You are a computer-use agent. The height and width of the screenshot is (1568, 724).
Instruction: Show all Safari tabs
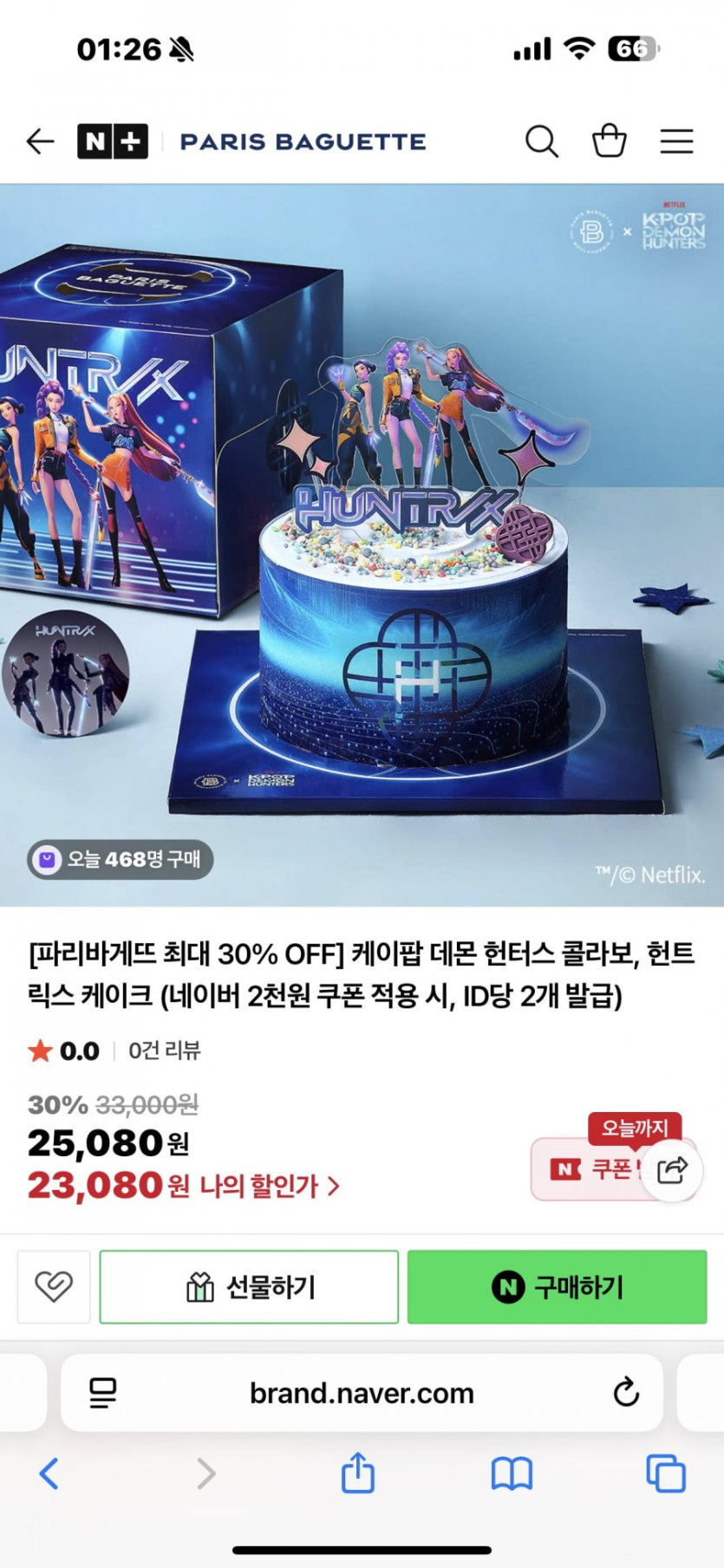click(x=665, y=1474)
